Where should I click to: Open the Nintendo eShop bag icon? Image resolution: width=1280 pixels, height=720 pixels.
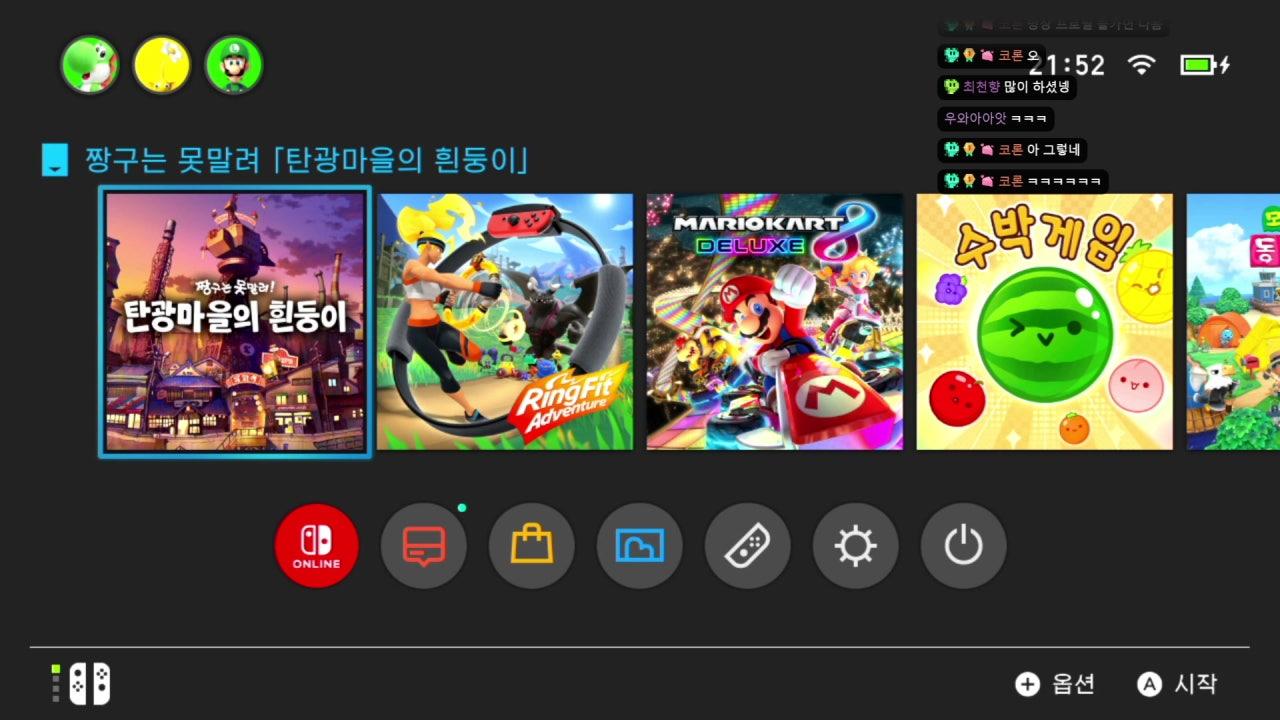pos(532,546)
